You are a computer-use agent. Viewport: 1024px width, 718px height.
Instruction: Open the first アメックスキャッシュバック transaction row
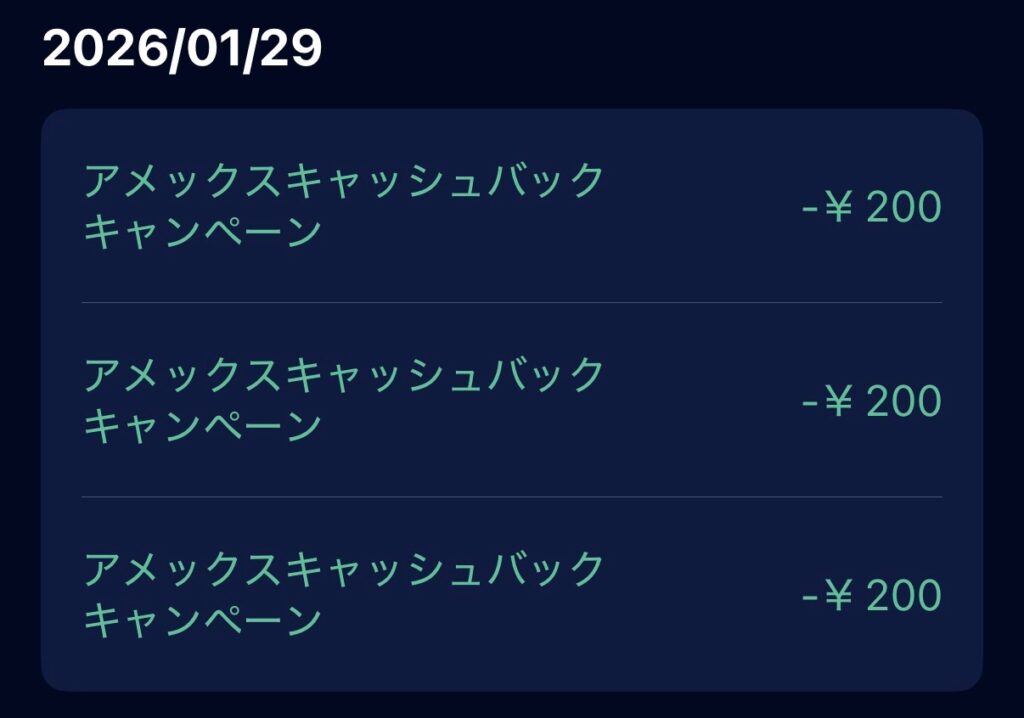511,206
